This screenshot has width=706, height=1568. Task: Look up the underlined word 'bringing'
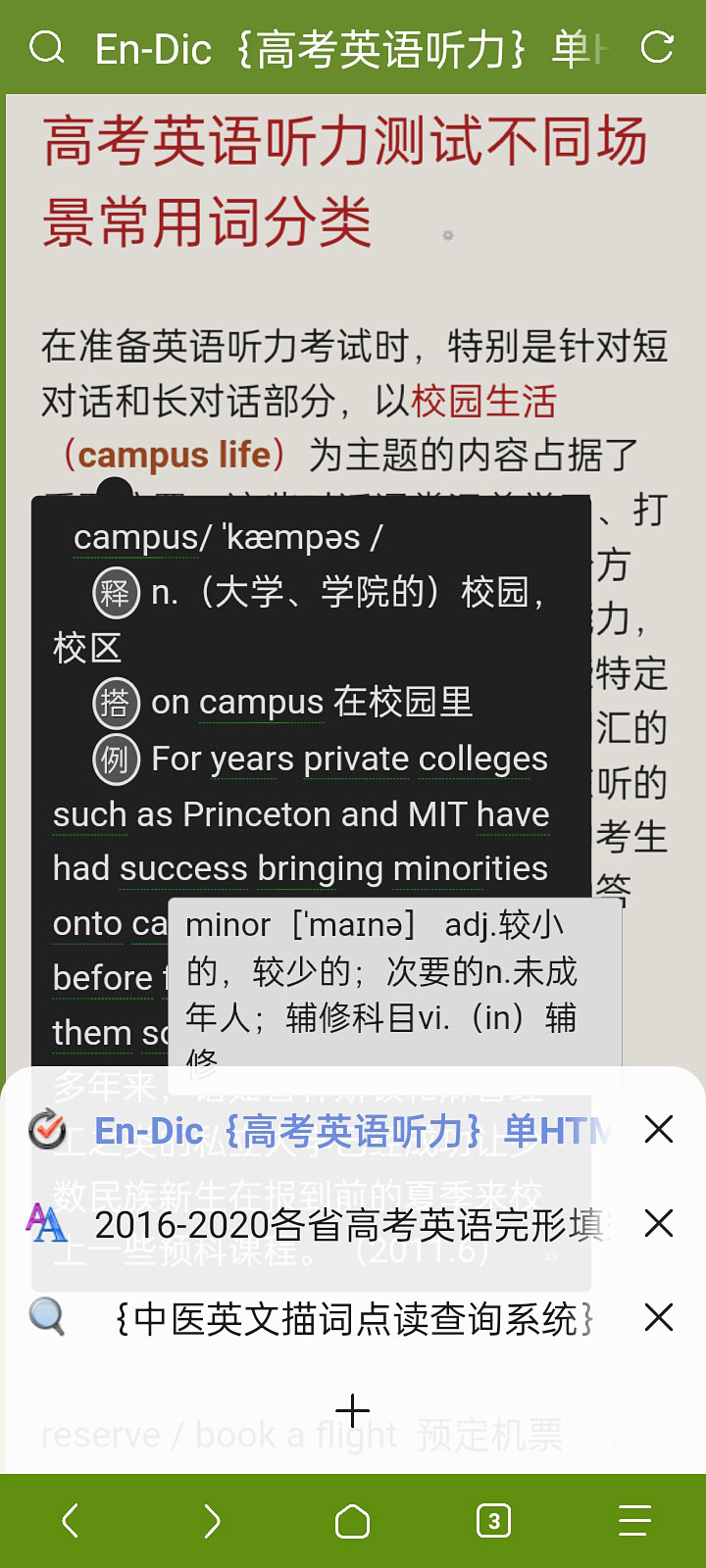tap(321, 868)
